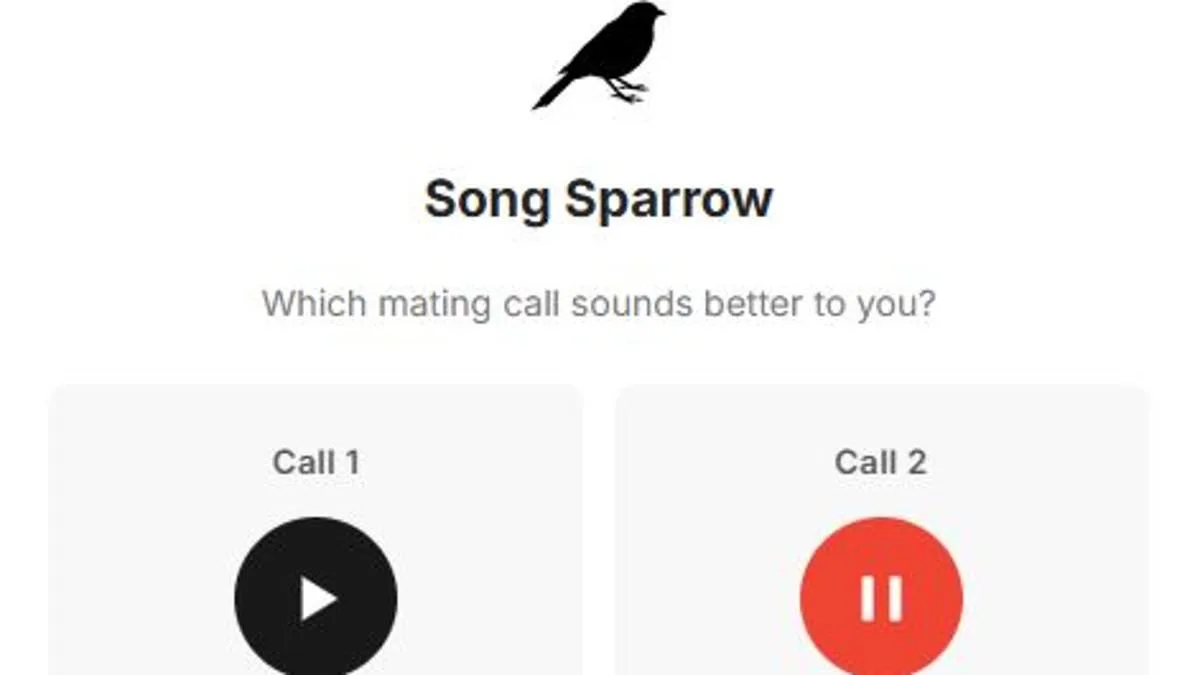The height and width of the screenshot is (675, 1200).
Task: Play Call 1 audio
Action: [x=316, y=599]
